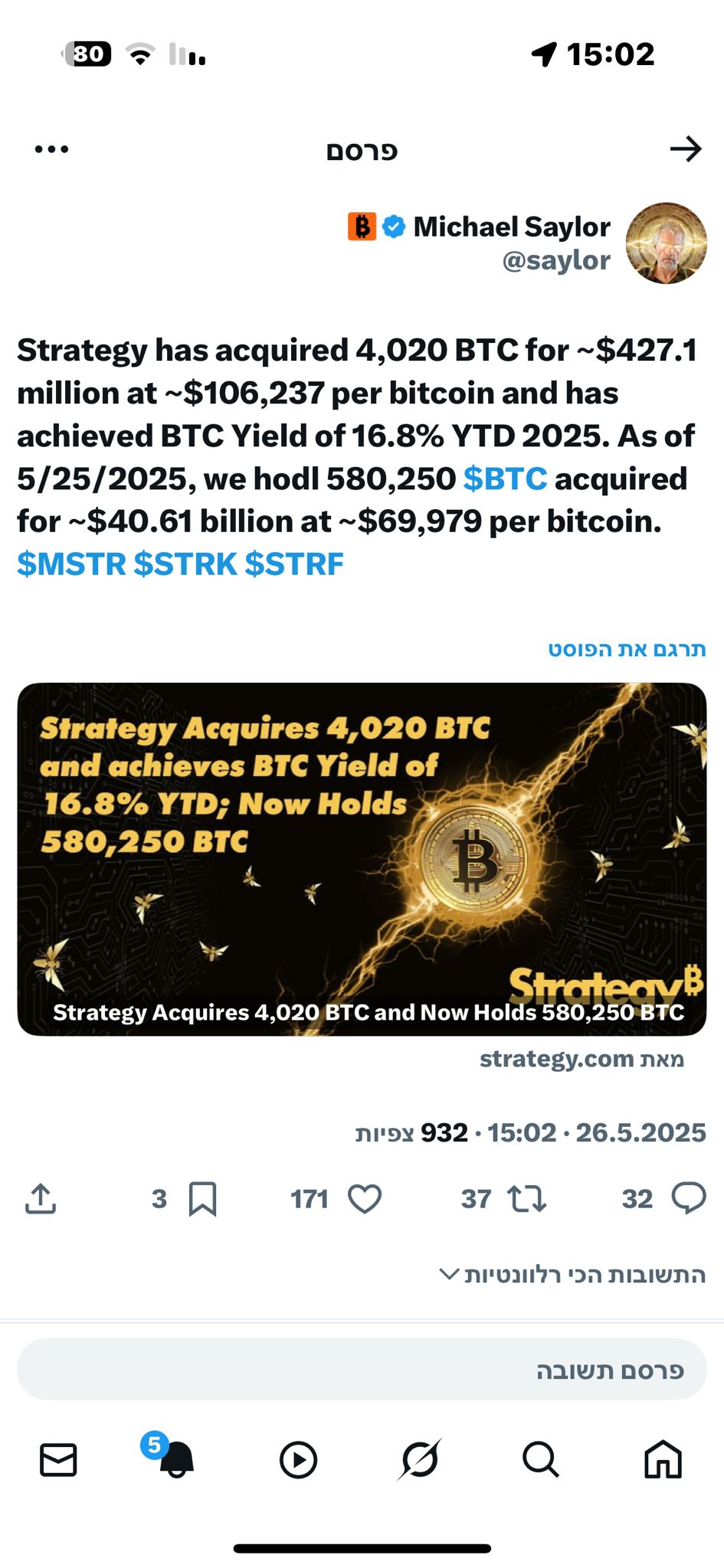Open Michael Saylor's profile picture

666,243
